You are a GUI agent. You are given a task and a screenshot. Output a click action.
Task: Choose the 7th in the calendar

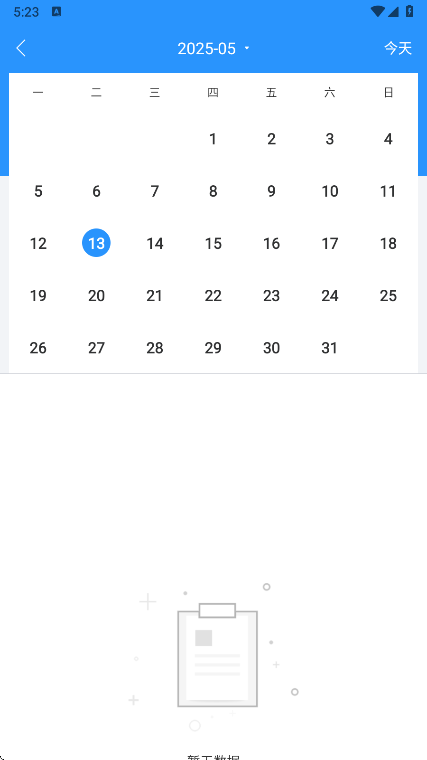pyautogui.click(x=155, y=191)
